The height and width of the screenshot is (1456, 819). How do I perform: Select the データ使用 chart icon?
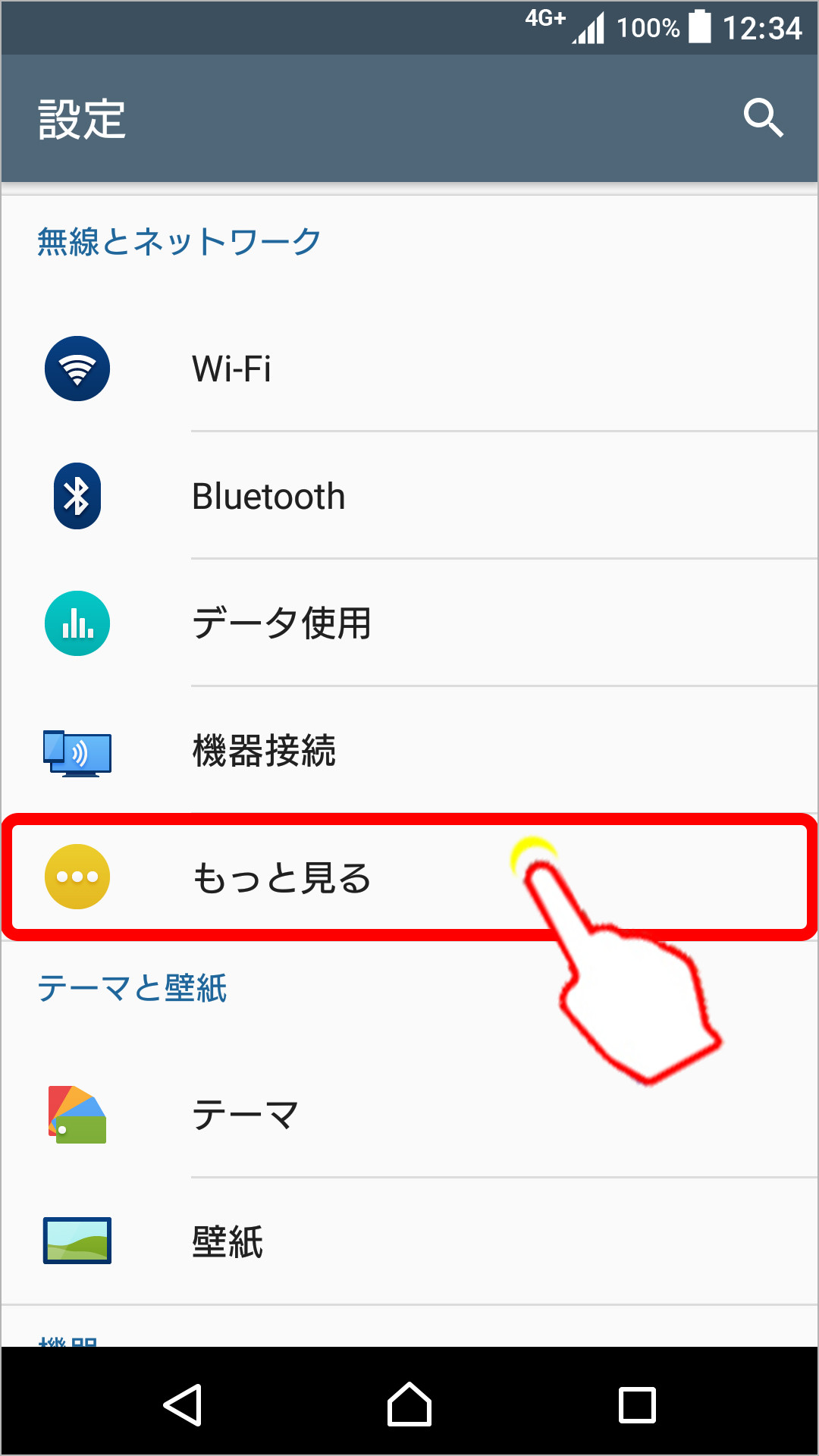click(x=77, y=623)
